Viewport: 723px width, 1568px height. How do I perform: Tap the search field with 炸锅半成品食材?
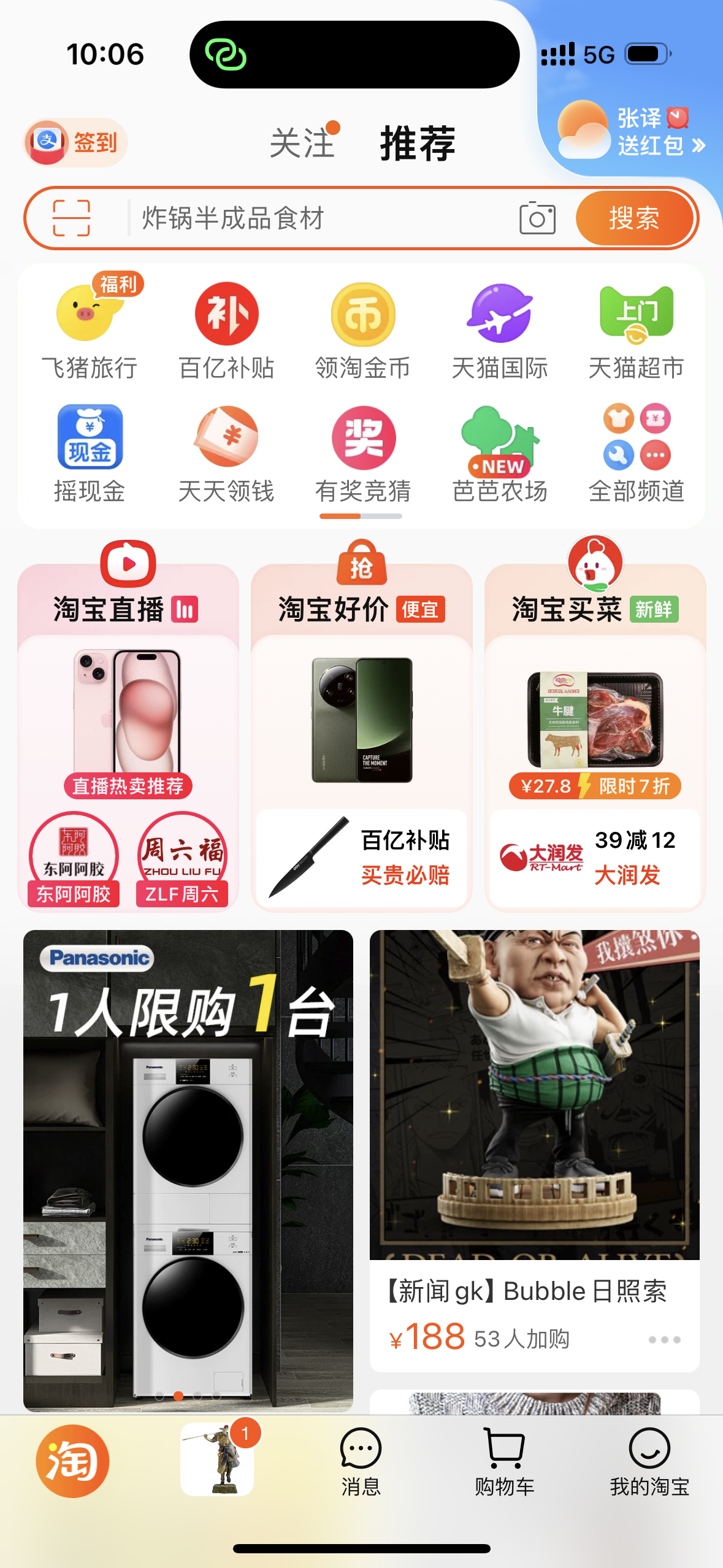[319, 218]
